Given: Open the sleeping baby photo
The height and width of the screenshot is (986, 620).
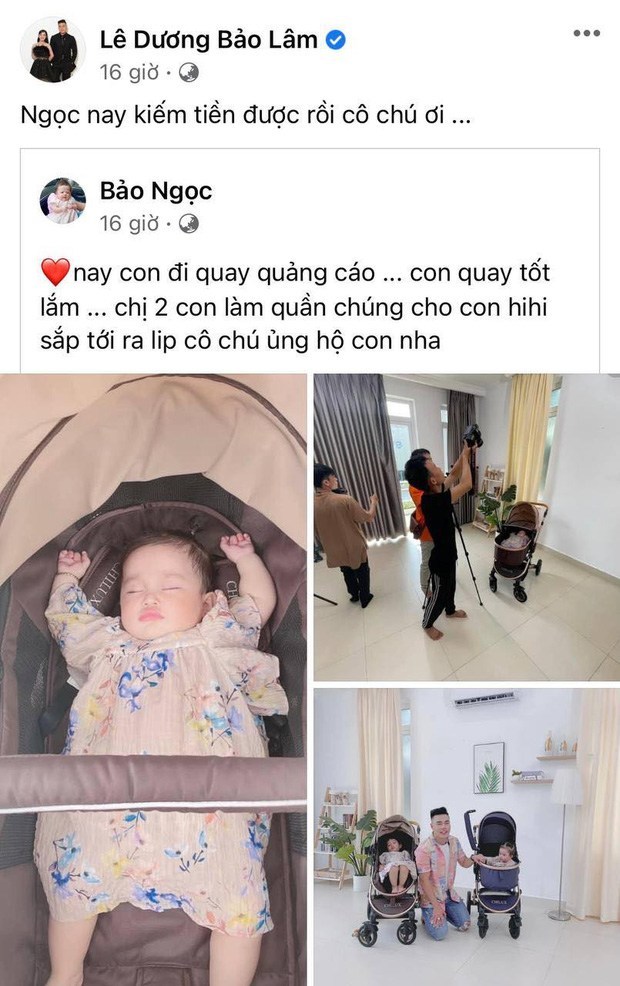Looking at the screenshot, I should point(153,679).
